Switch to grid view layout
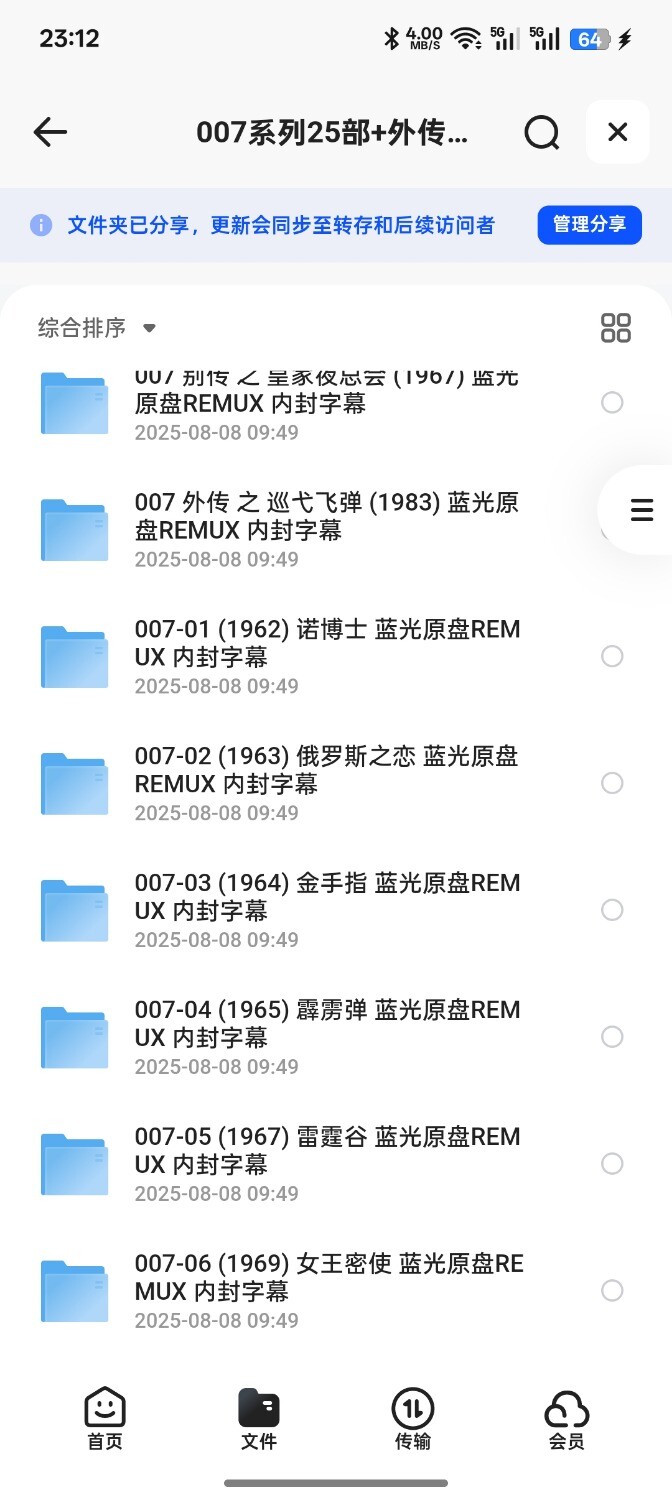This screenshot has width=672, height=1500. pos(615,328)
